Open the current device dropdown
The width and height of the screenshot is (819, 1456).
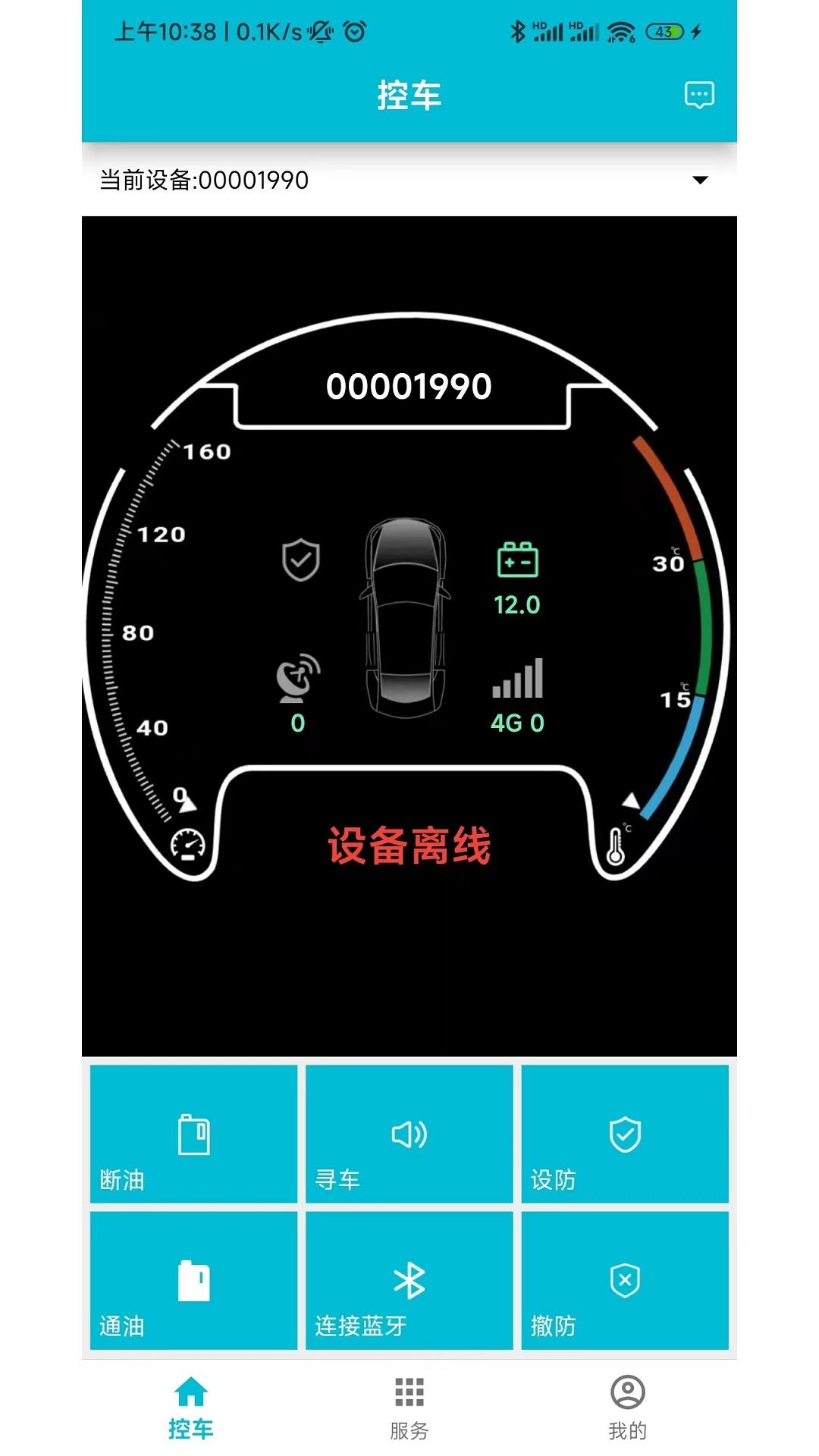point(409,180)
